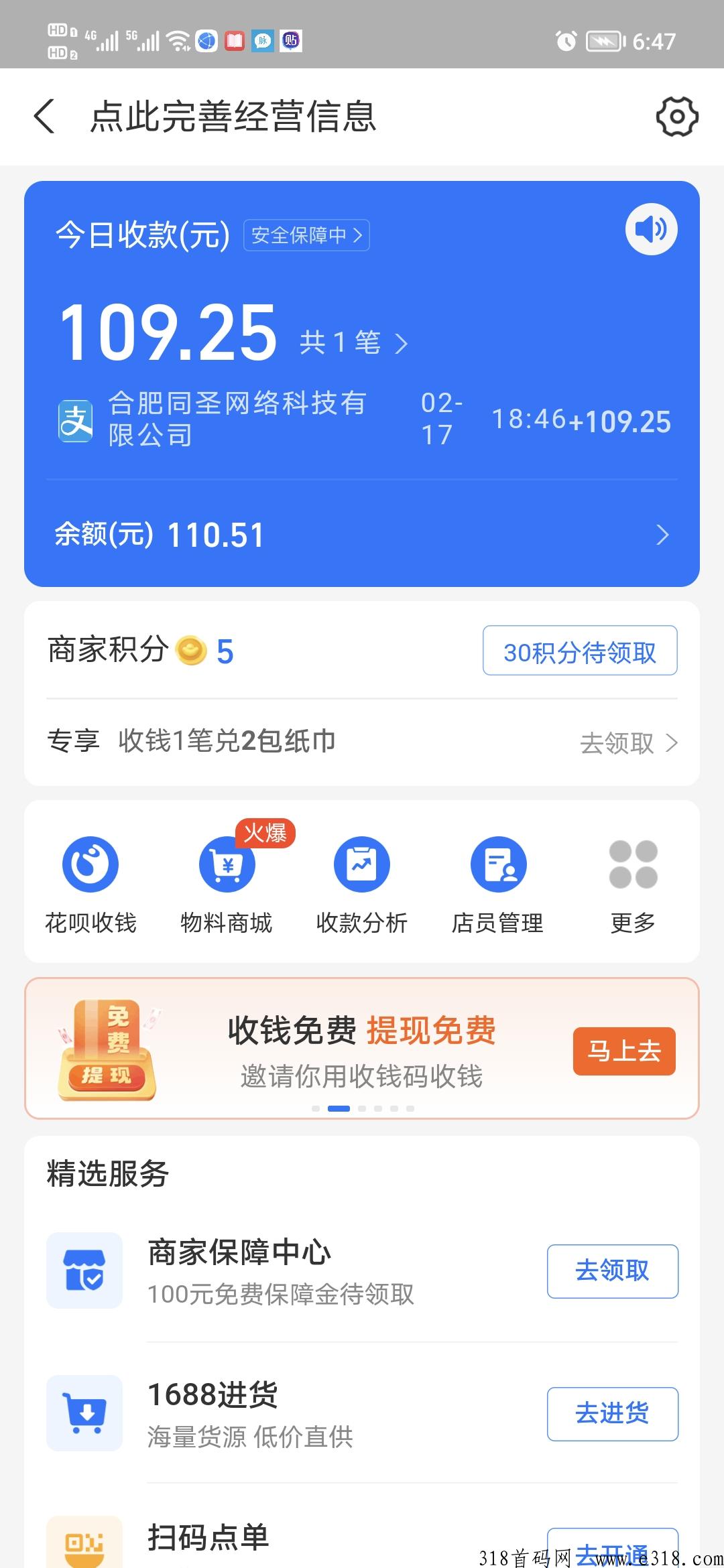Tap the 30积分待领取 button
The image size is (724, 1568).
coord(579,650)
